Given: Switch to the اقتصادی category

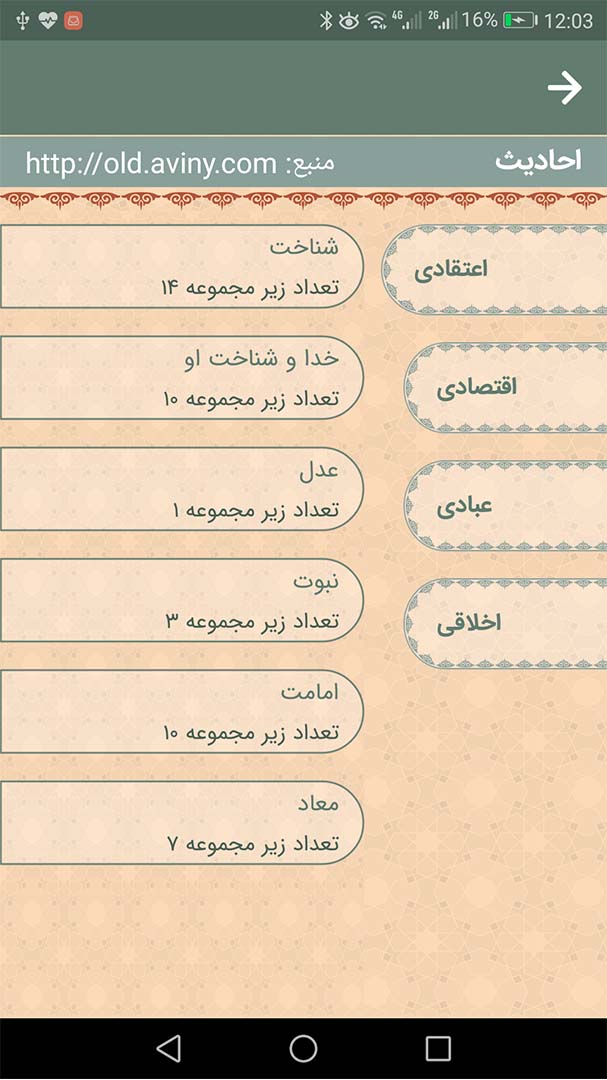Looking at the screenshot, I should pos(506,387).
